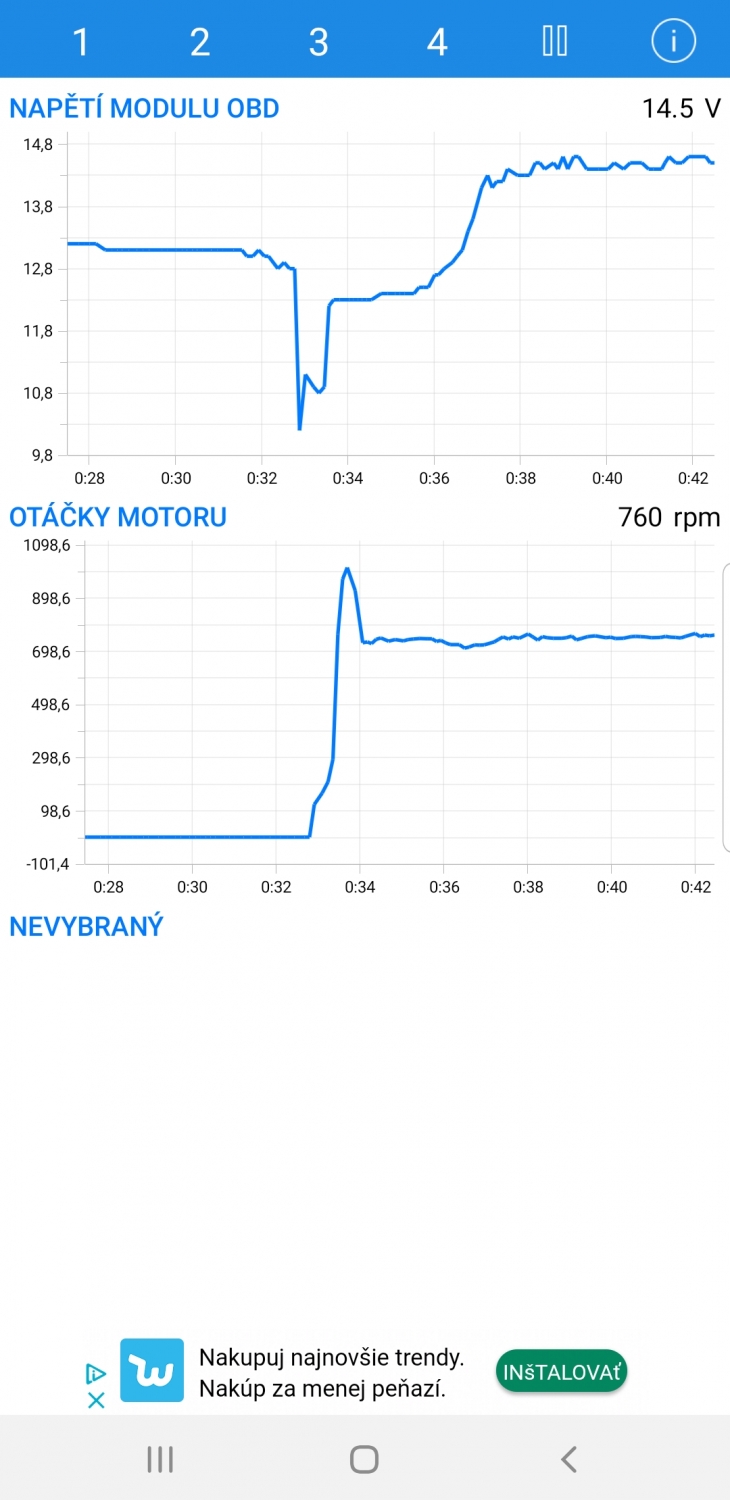Switch to page 2
The width and height of the screenshot is (730, 1500).
pyautogui.click(x=200, y=42)
